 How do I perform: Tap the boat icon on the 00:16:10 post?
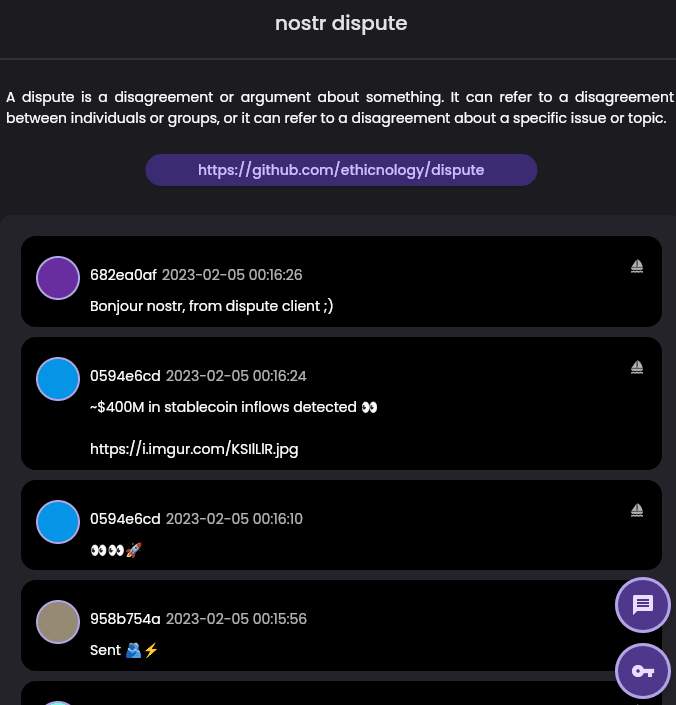[637, 510]
